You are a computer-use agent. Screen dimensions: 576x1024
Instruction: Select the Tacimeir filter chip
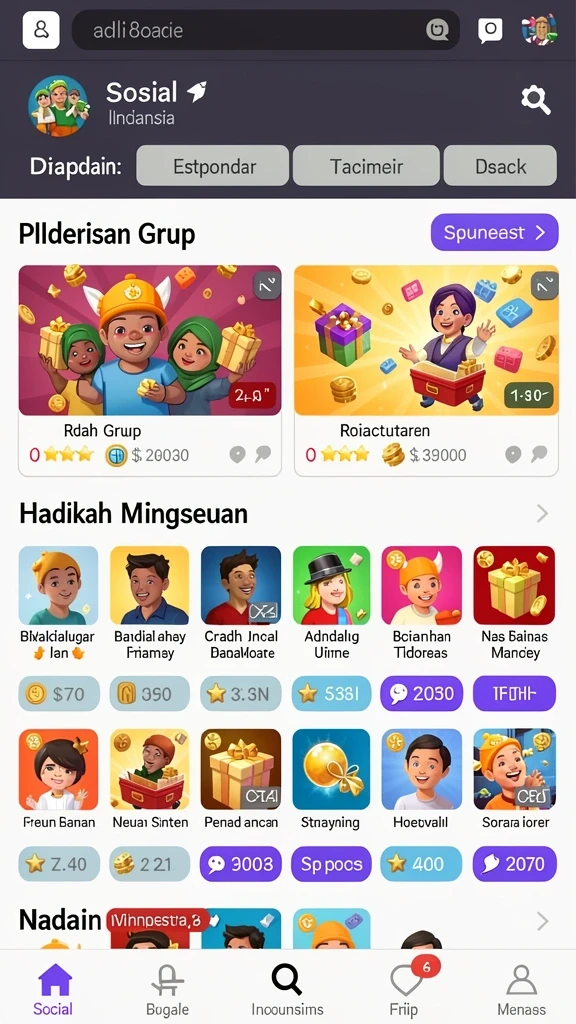click(x=366, y=166)
